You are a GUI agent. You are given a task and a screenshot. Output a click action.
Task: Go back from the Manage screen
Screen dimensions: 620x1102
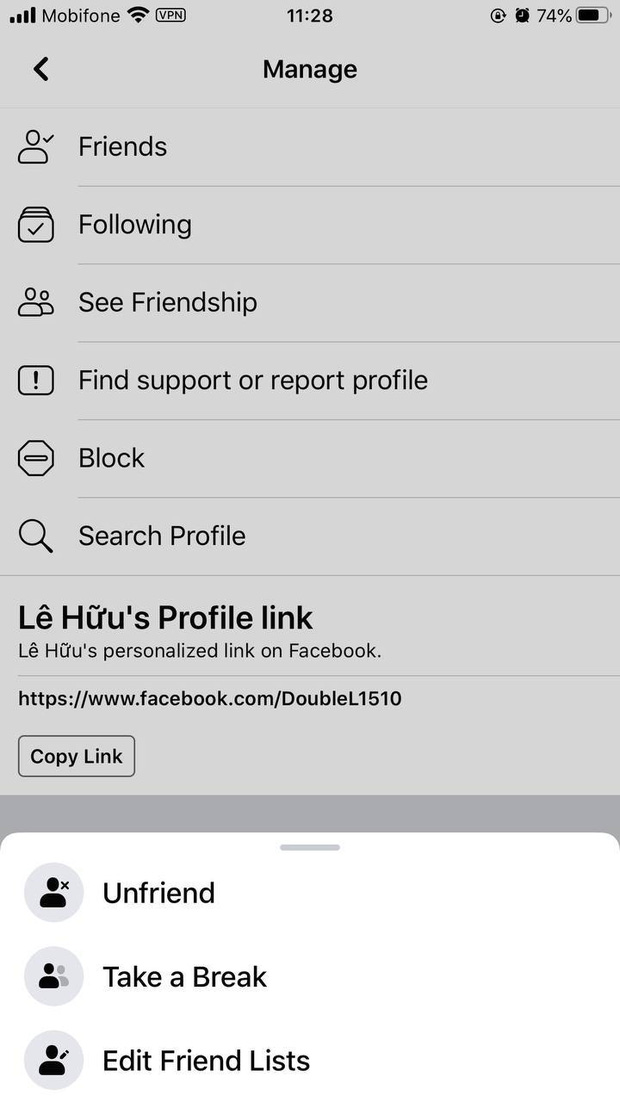(41, 69)
